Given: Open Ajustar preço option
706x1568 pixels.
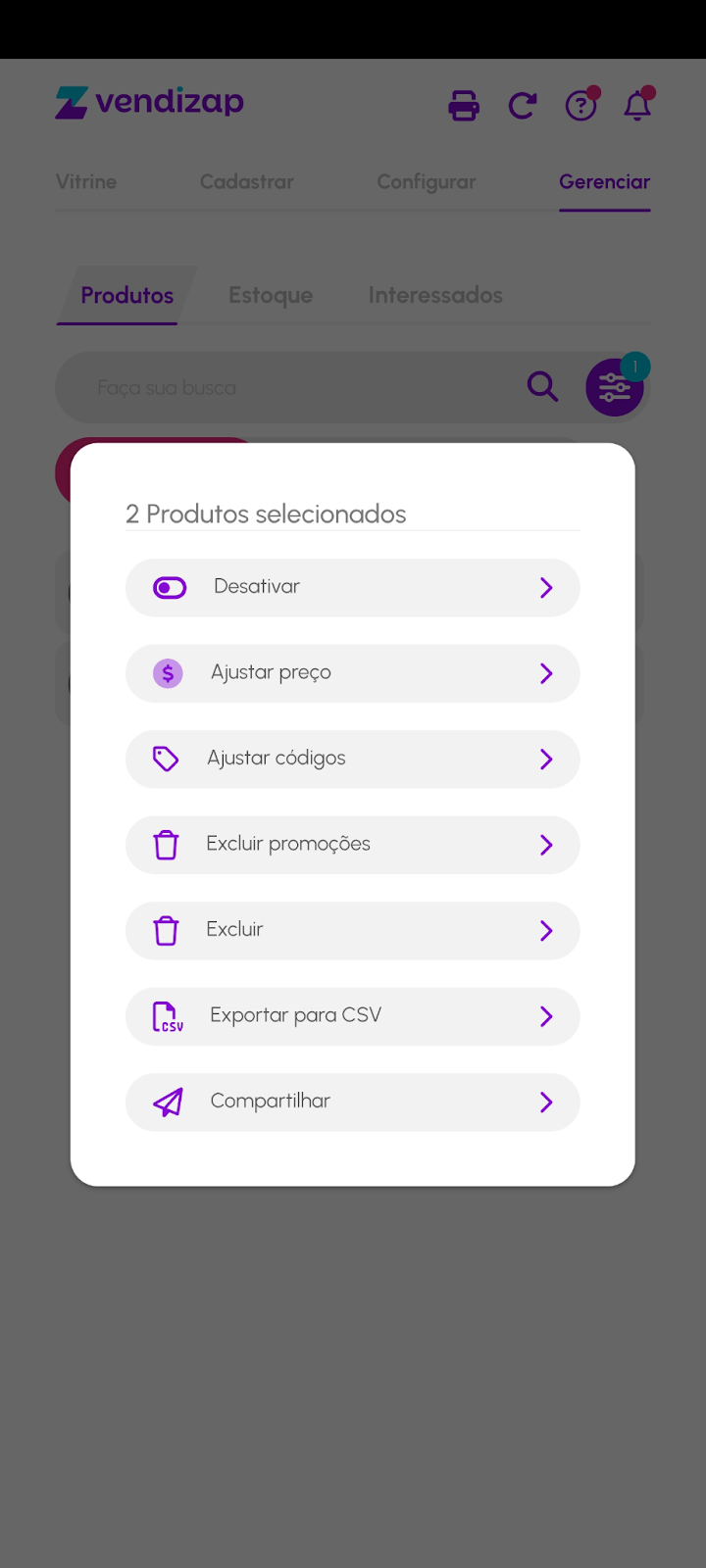Looking at the screenshot, I should pos(352,673).
